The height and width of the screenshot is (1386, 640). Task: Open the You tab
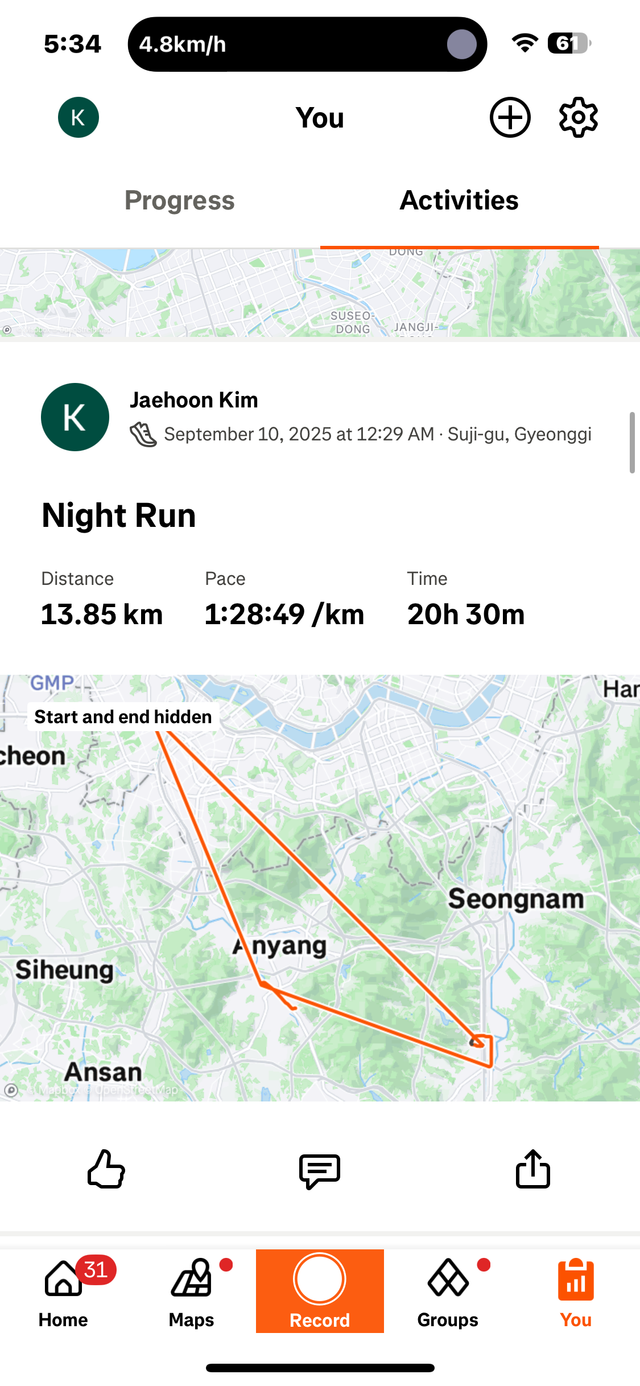pos(575,1293)
